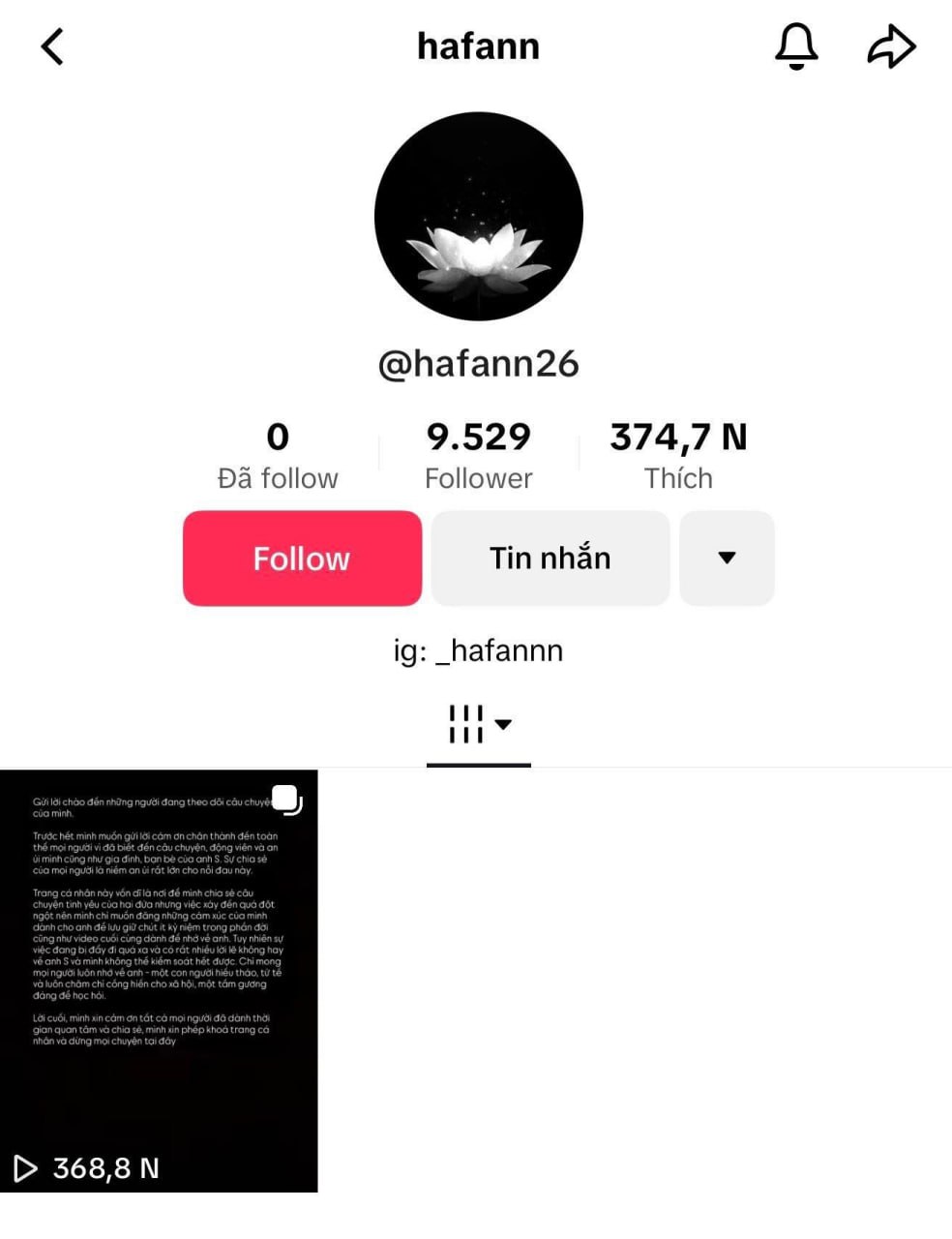Open the videos grid sort tab
The image size is (952, 1239).
[x=479, y=724]
